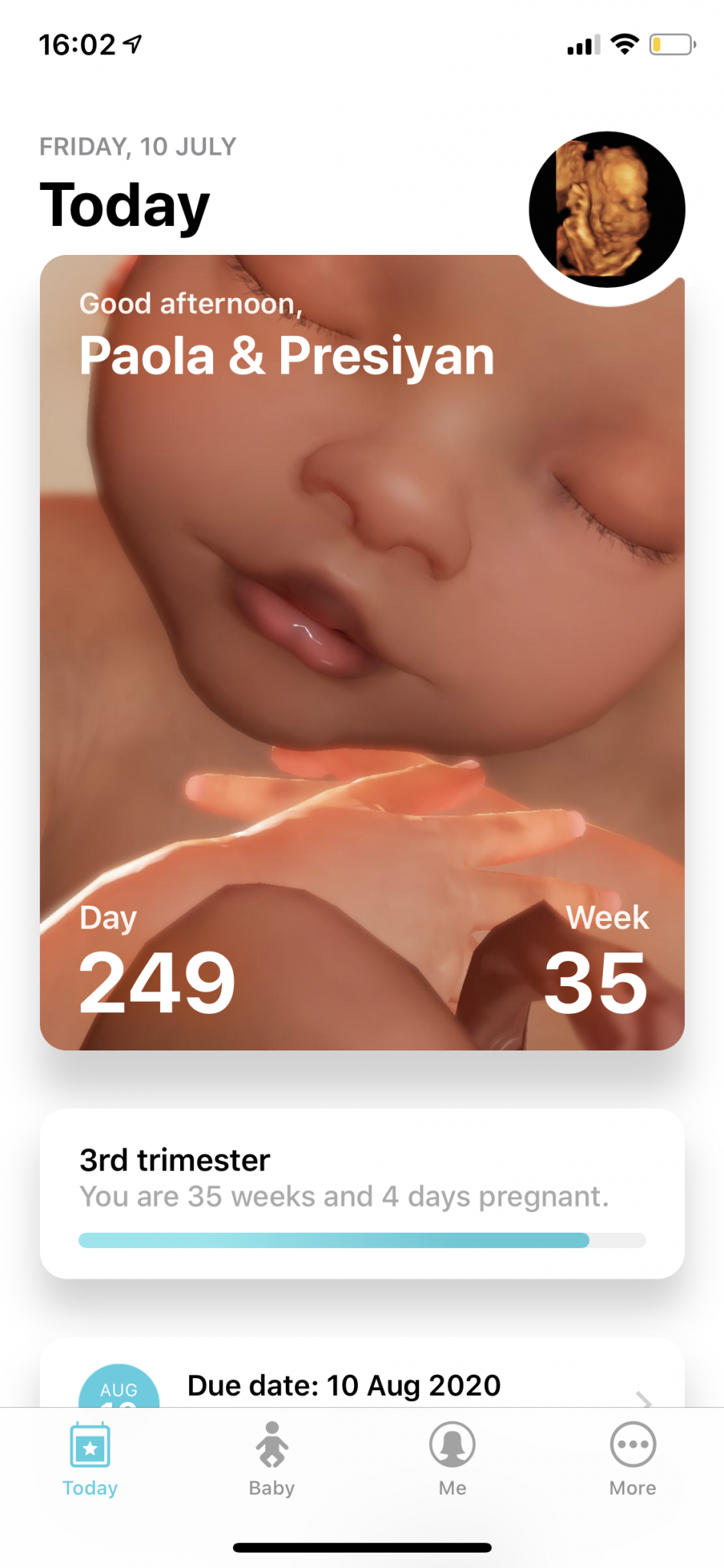Viewport: 724px width, 1568px height.
Task: Open the 3rd trimester progress card
Action: (362, 1194)
